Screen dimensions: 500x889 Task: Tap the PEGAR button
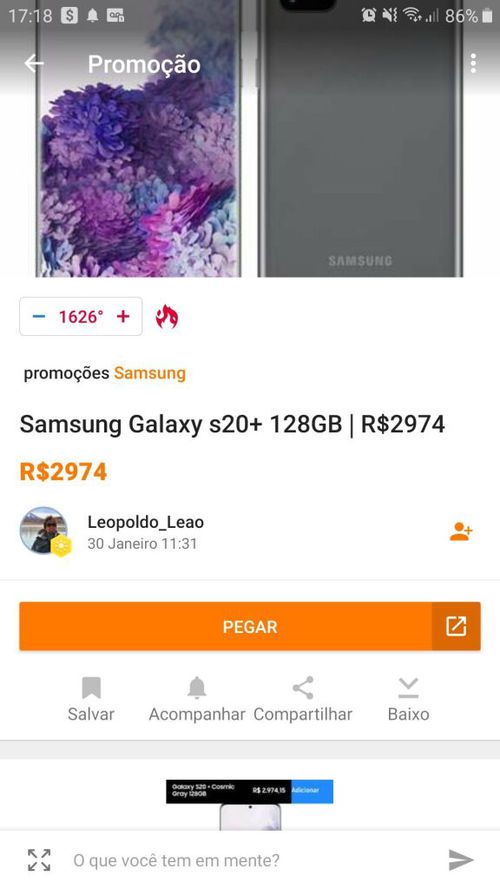250,626
